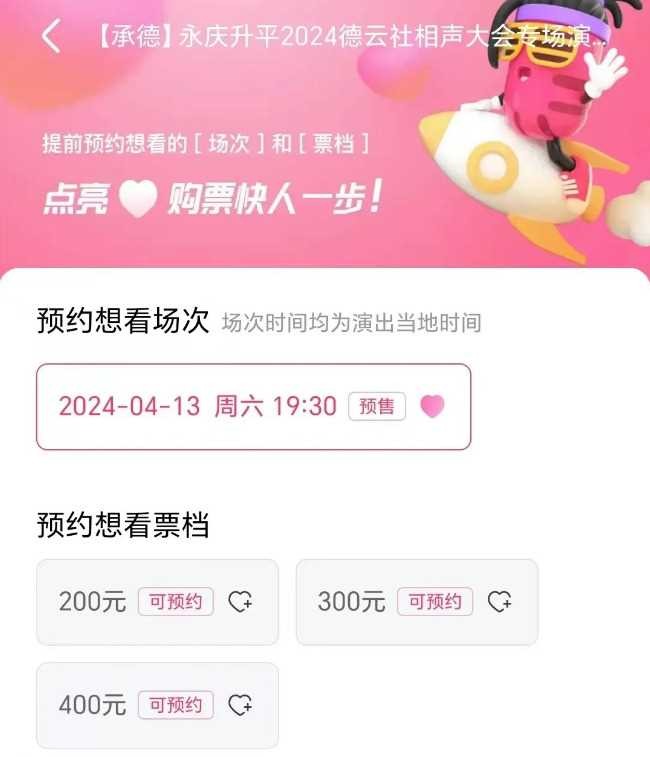Screen dimensions: 650x757
Task: Select the 2024-04-13 周六 19:30 session
Action: 253,406
